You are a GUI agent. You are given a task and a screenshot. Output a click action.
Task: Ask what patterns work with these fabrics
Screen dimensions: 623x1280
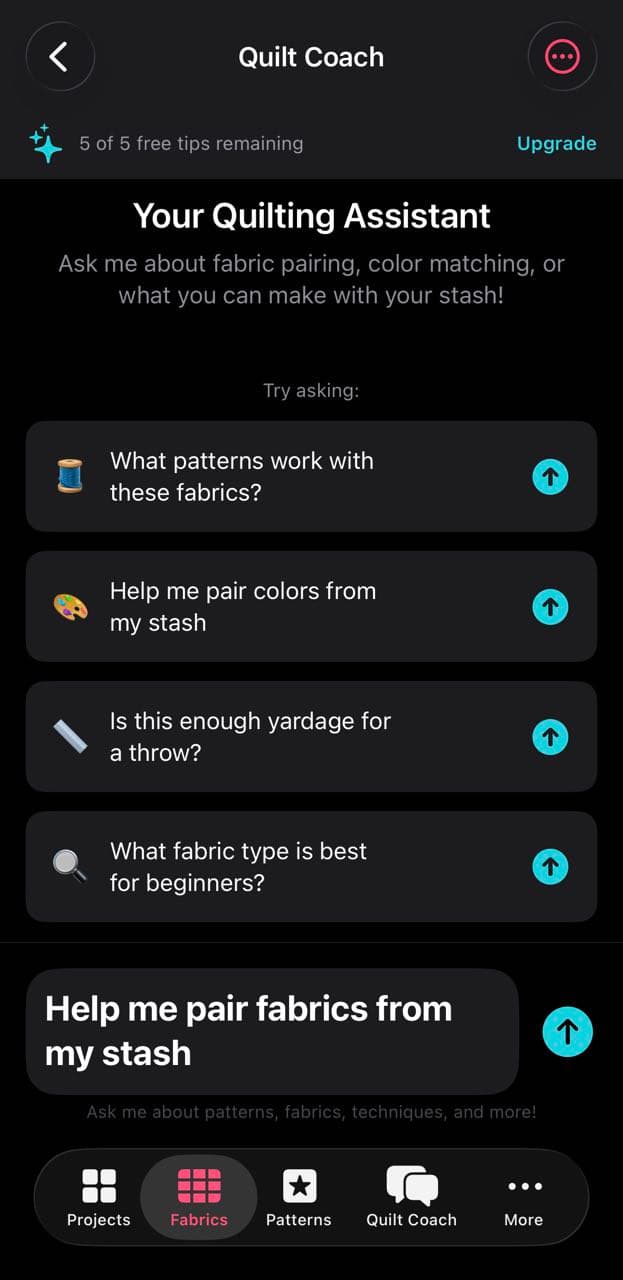pyautogui.click(x=311, y=477)
